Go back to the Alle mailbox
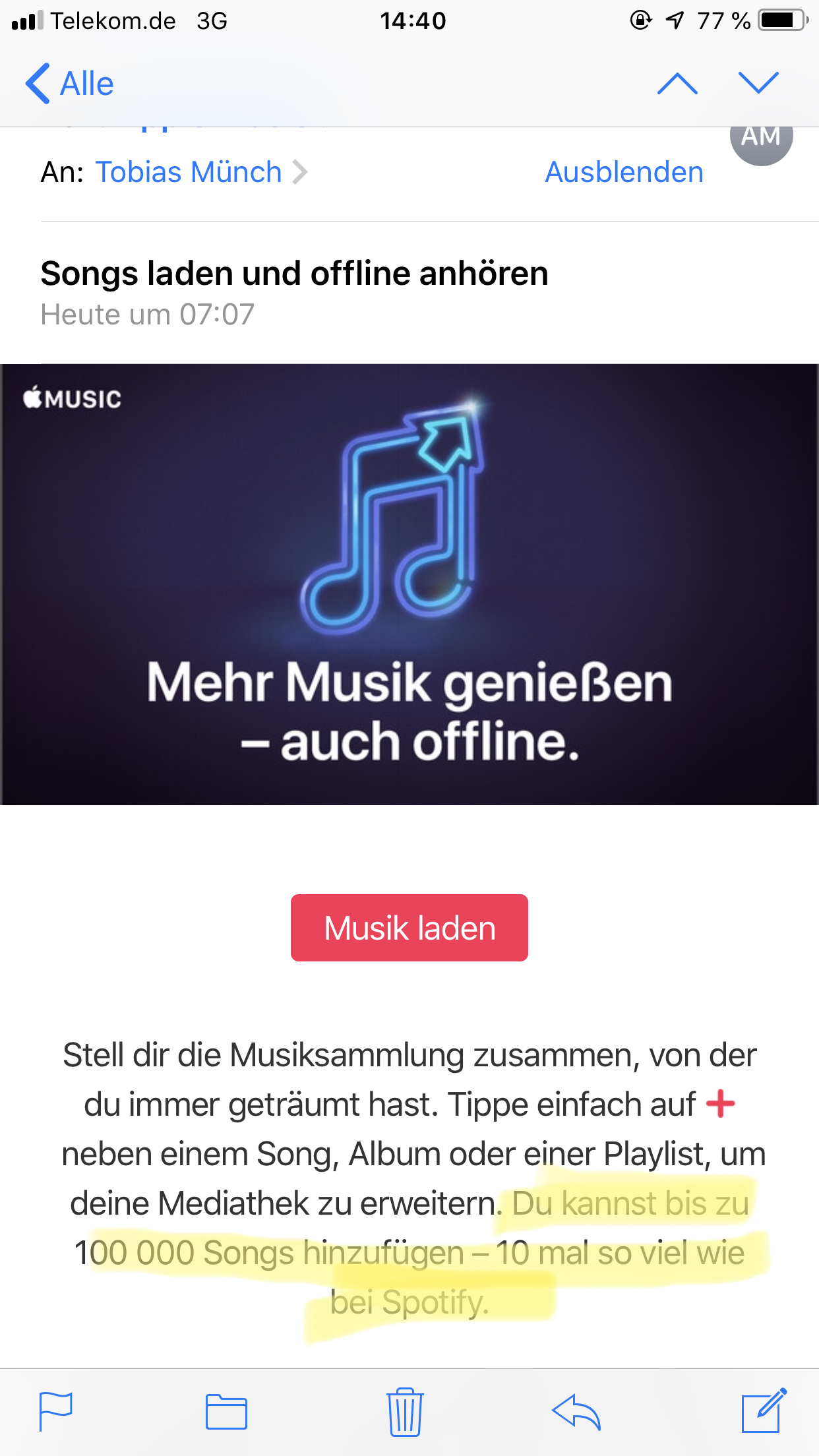 coord(70,84)
